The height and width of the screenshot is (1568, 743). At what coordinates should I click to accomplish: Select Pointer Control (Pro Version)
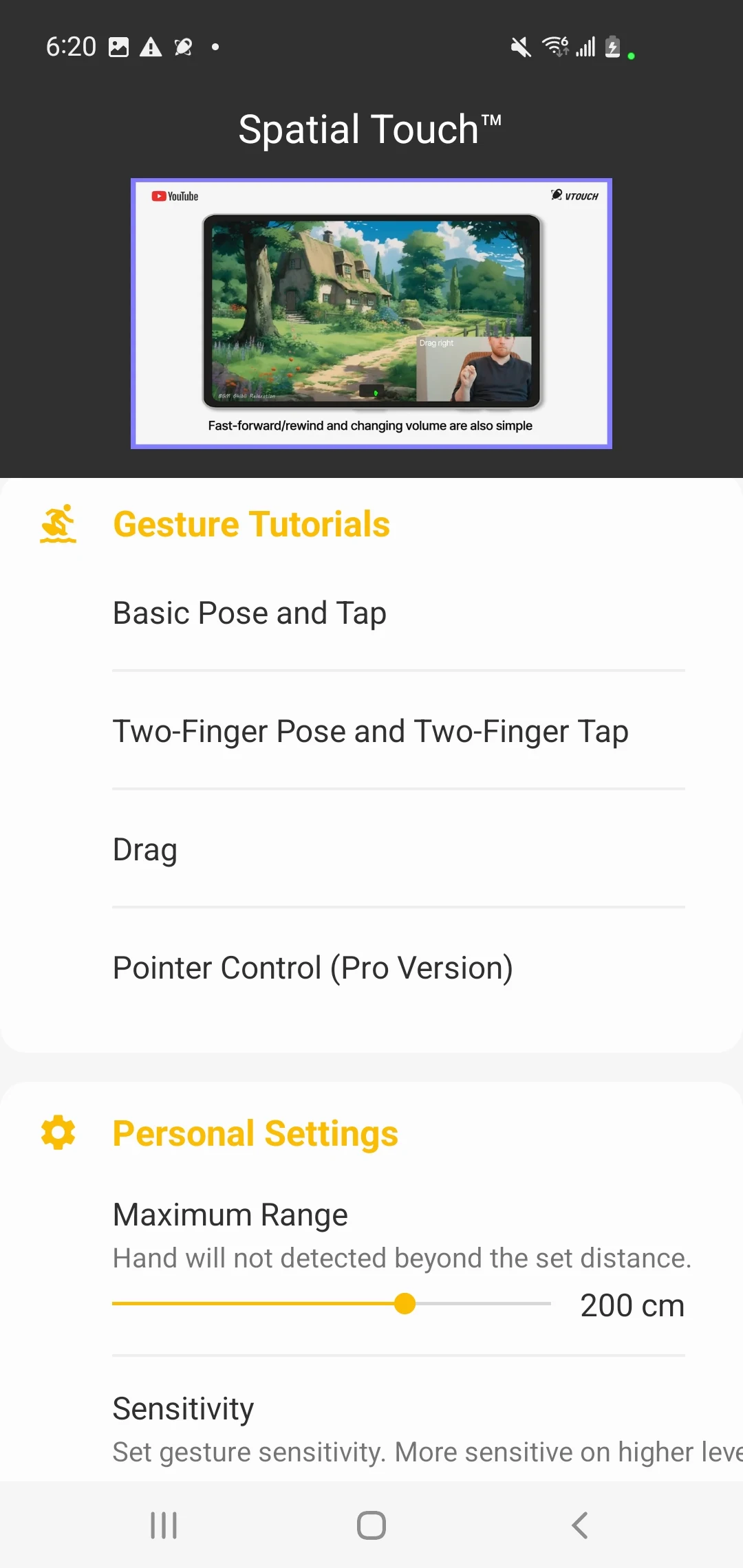click(313, 968)
